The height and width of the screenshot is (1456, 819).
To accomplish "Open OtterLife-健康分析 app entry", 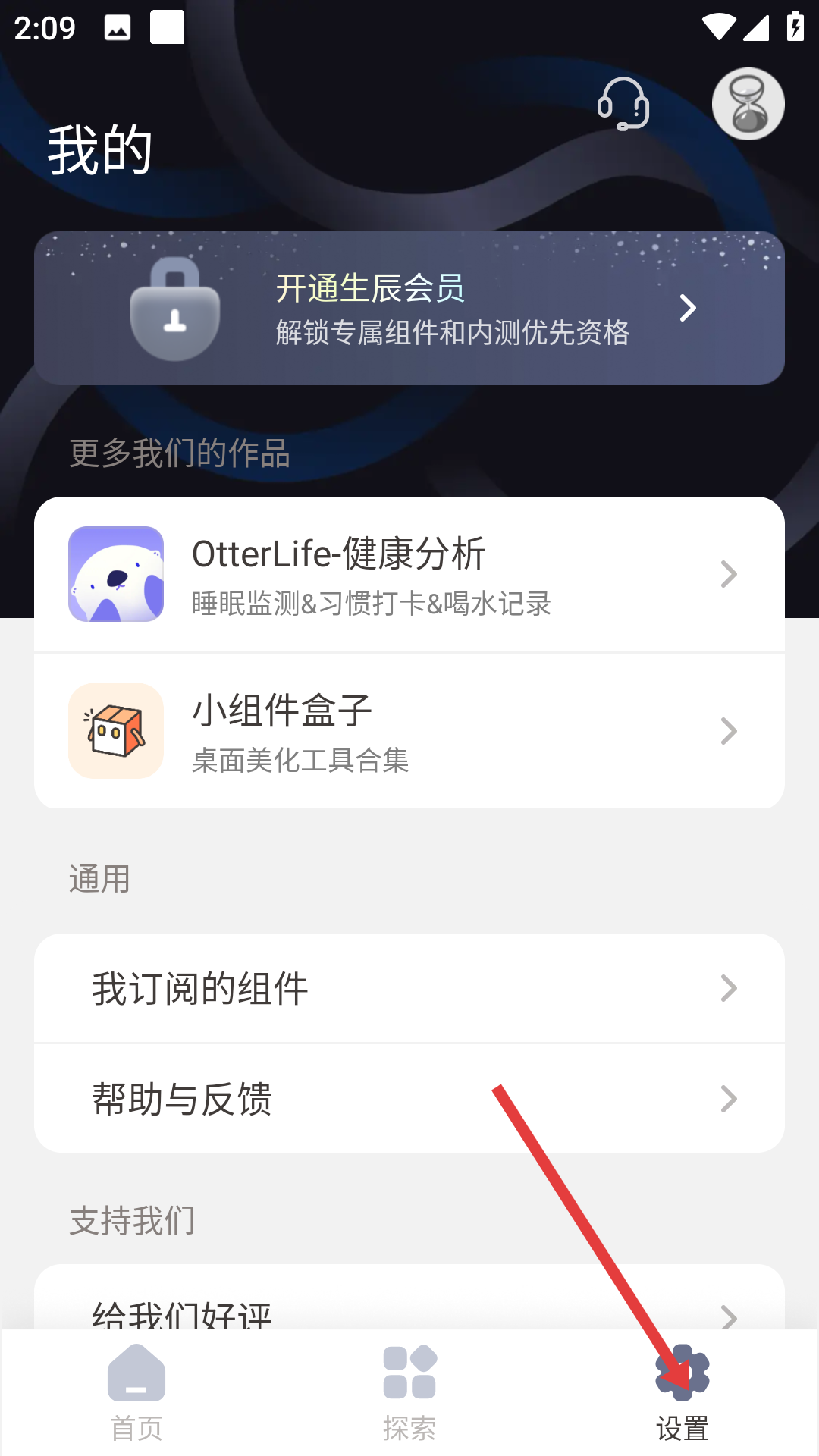I will (x=409, y=575).
